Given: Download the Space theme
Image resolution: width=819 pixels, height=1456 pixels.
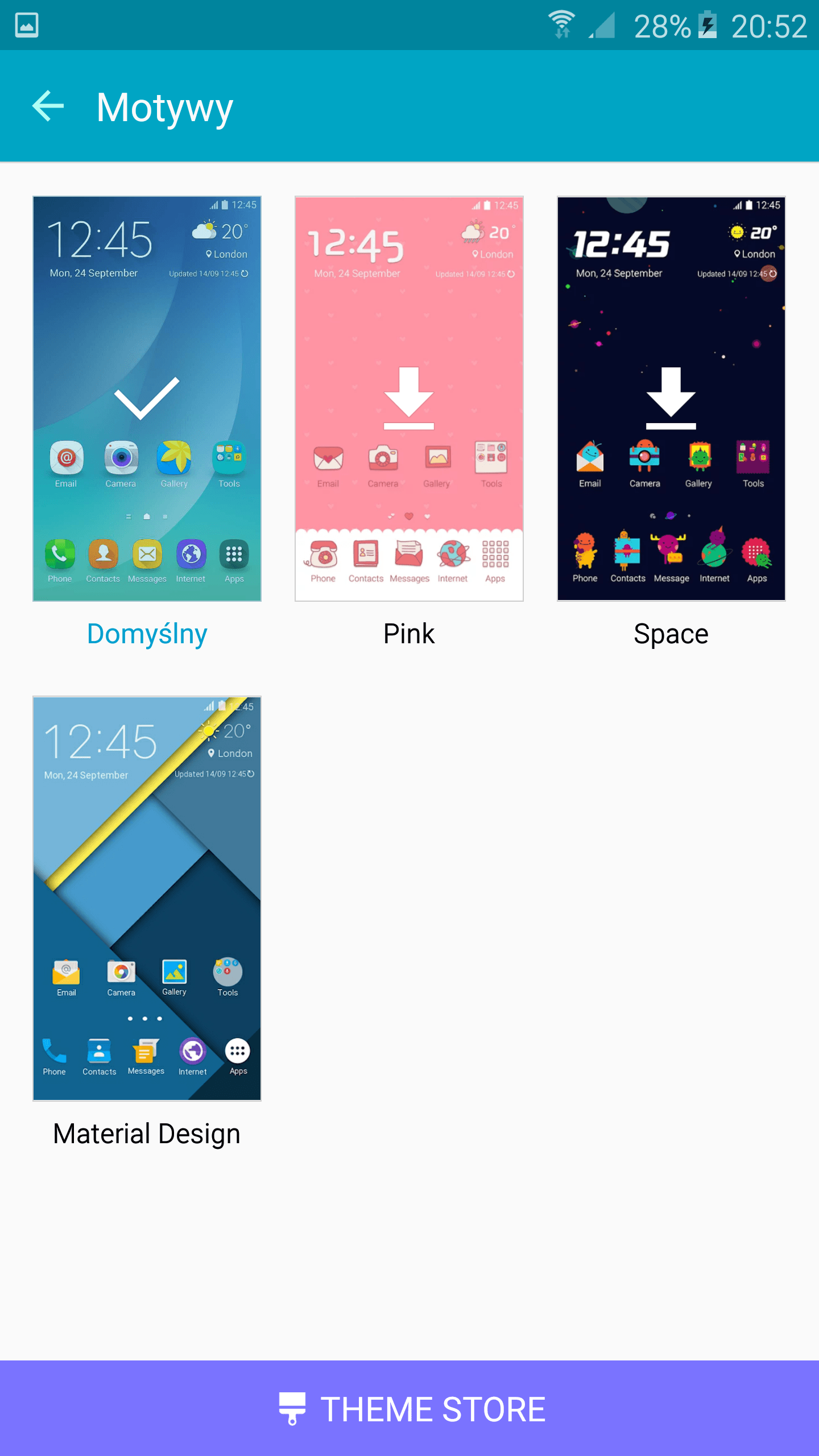Looking at the screenshot, I should 671,399.
